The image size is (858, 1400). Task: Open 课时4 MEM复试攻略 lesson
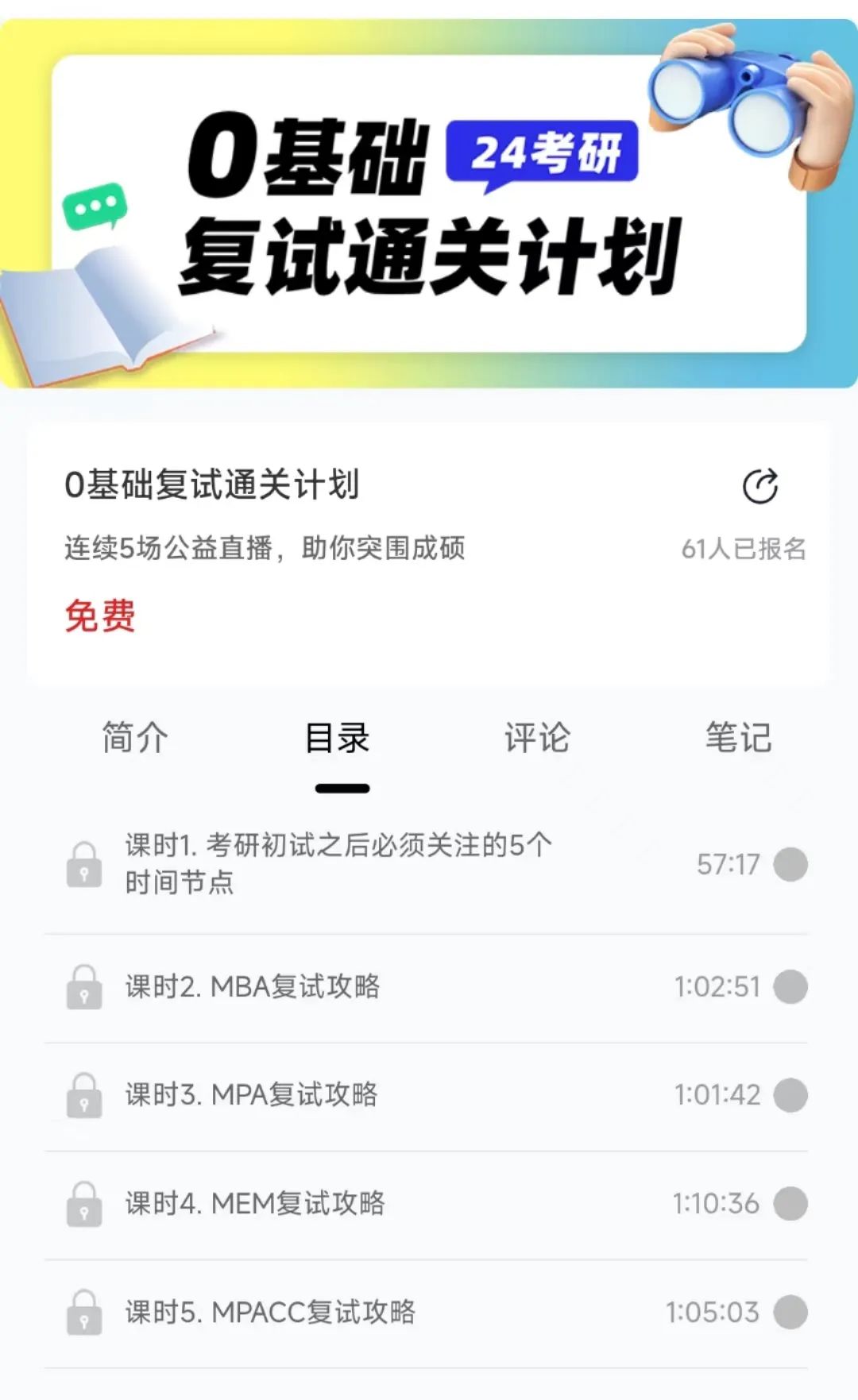coord(255,1203)
